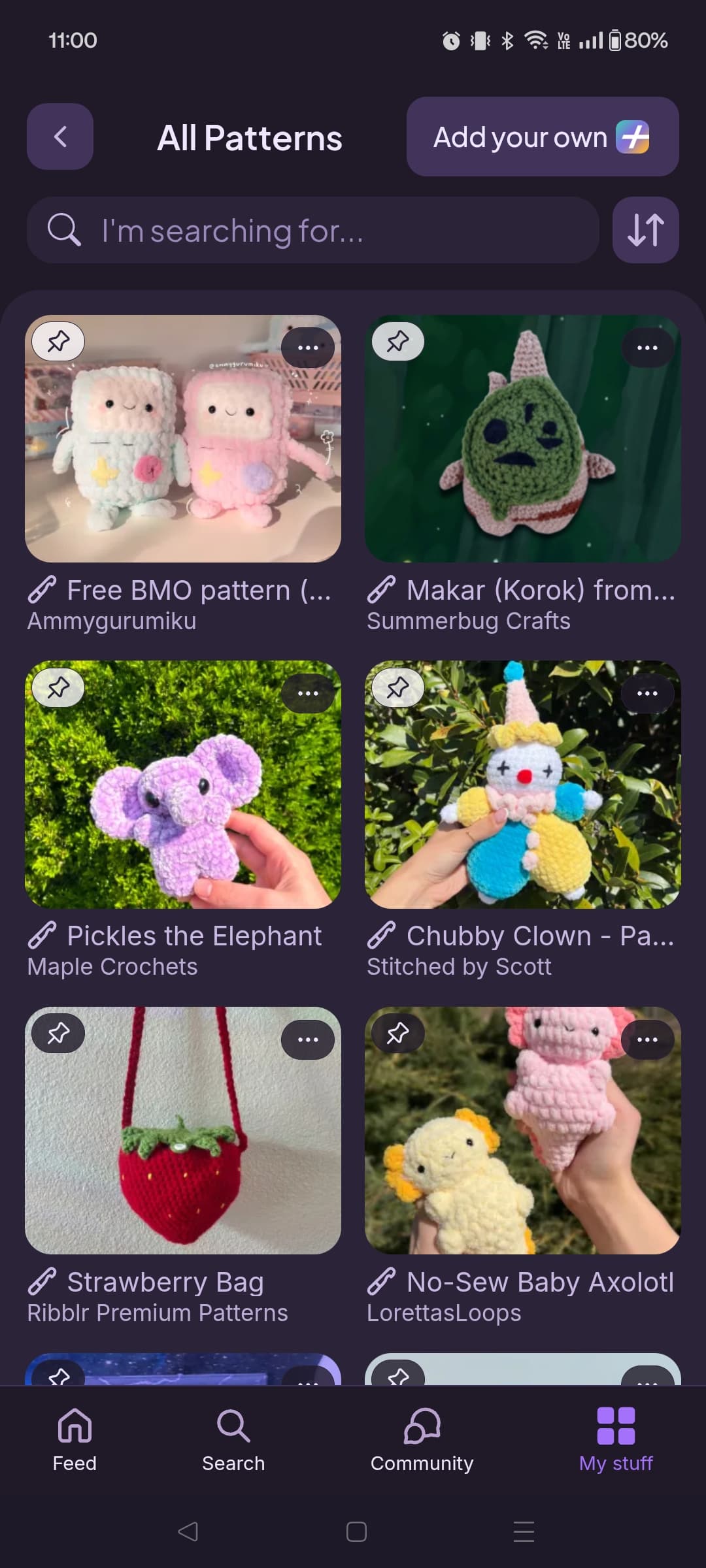Open more options on No-Sew Baby Axolotl
Viewport: 706px width, 1568px height.
tap(647, 1039)
